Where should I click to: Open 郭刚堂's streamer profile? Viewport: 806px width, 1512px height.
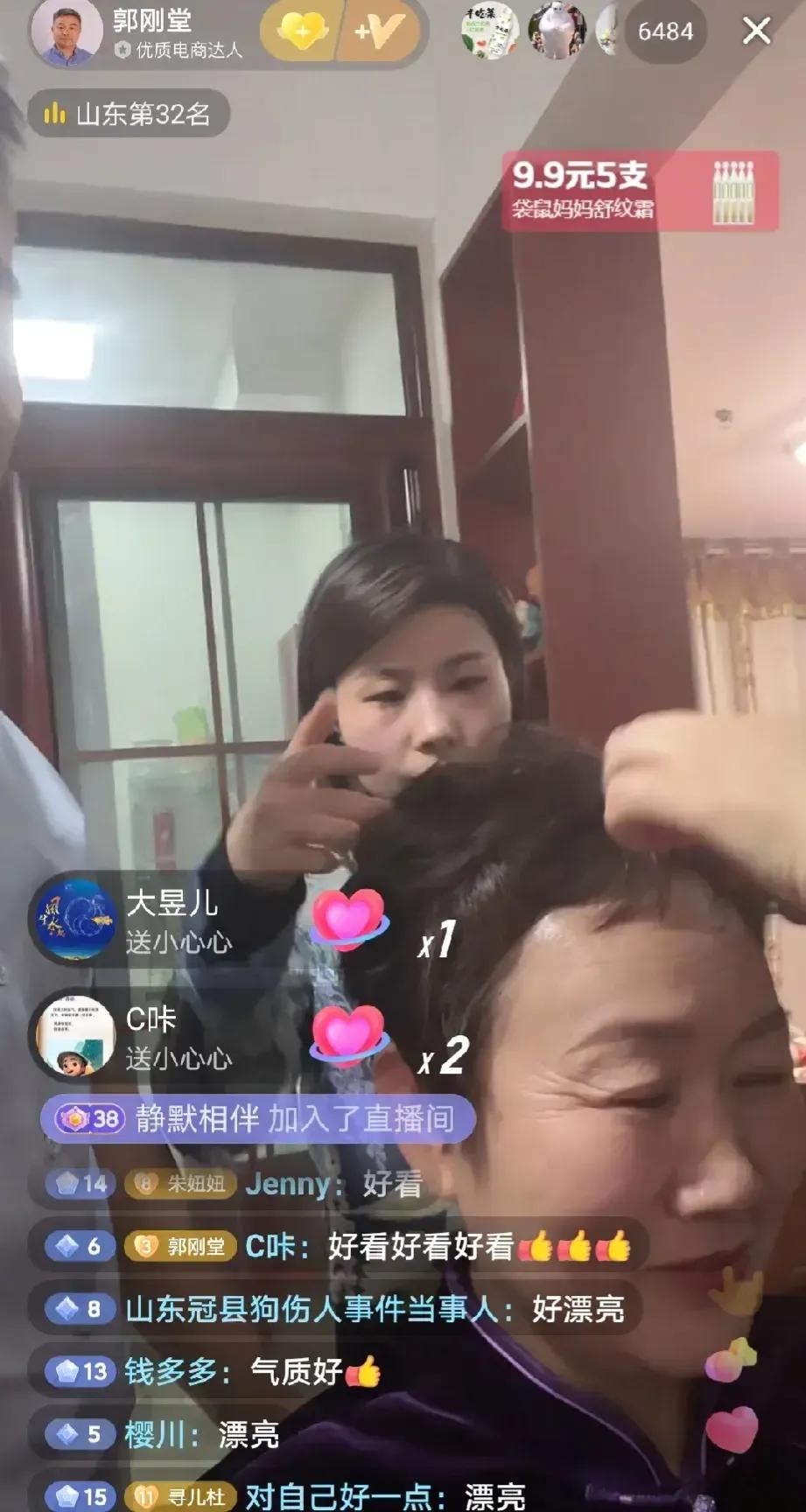67,34
